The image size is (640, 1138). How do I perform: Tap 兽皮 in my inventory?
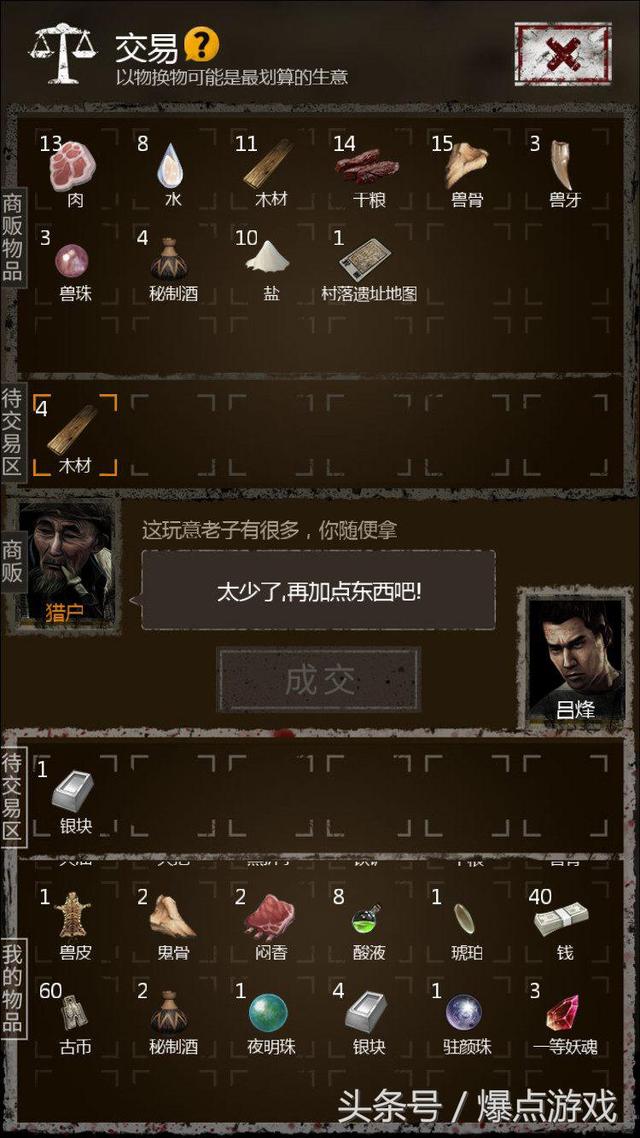[75, 924]
